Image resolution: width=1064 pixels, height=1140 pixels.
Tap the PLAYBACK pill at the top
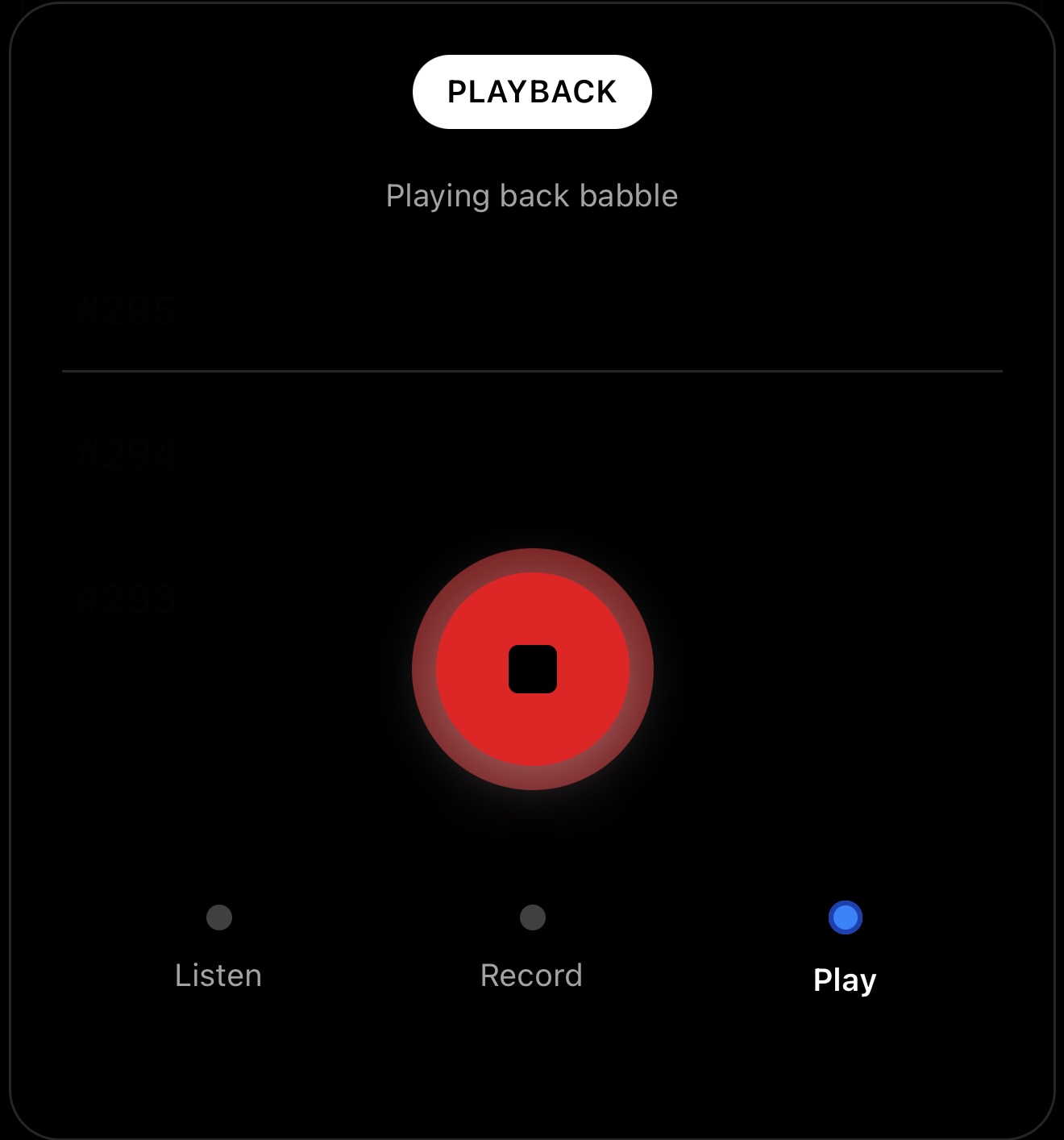tap(532, 91)
